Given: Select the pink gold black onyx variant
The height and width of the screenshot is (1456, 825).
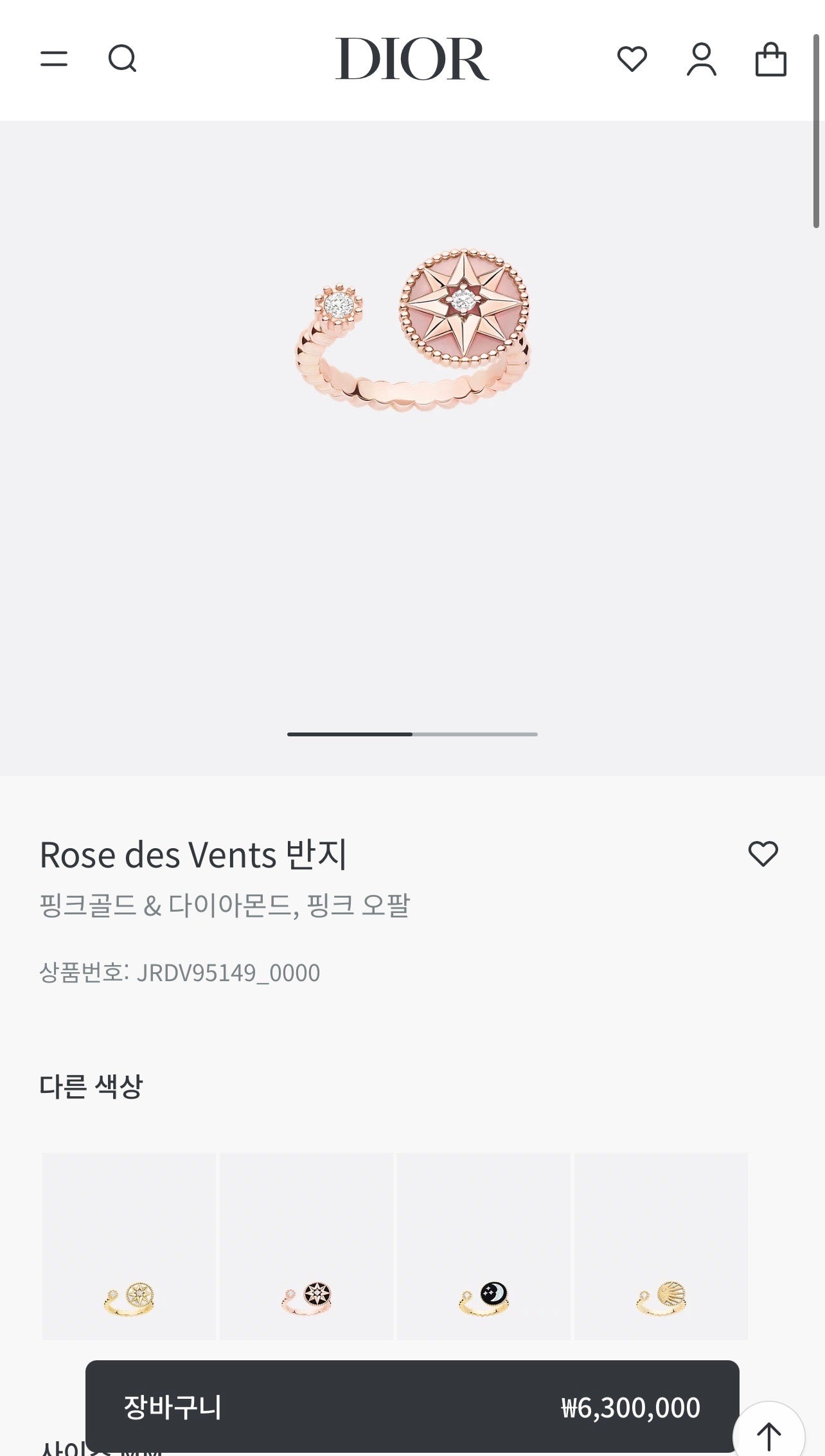Looking at the screenshot, I should click(306, 1247).
